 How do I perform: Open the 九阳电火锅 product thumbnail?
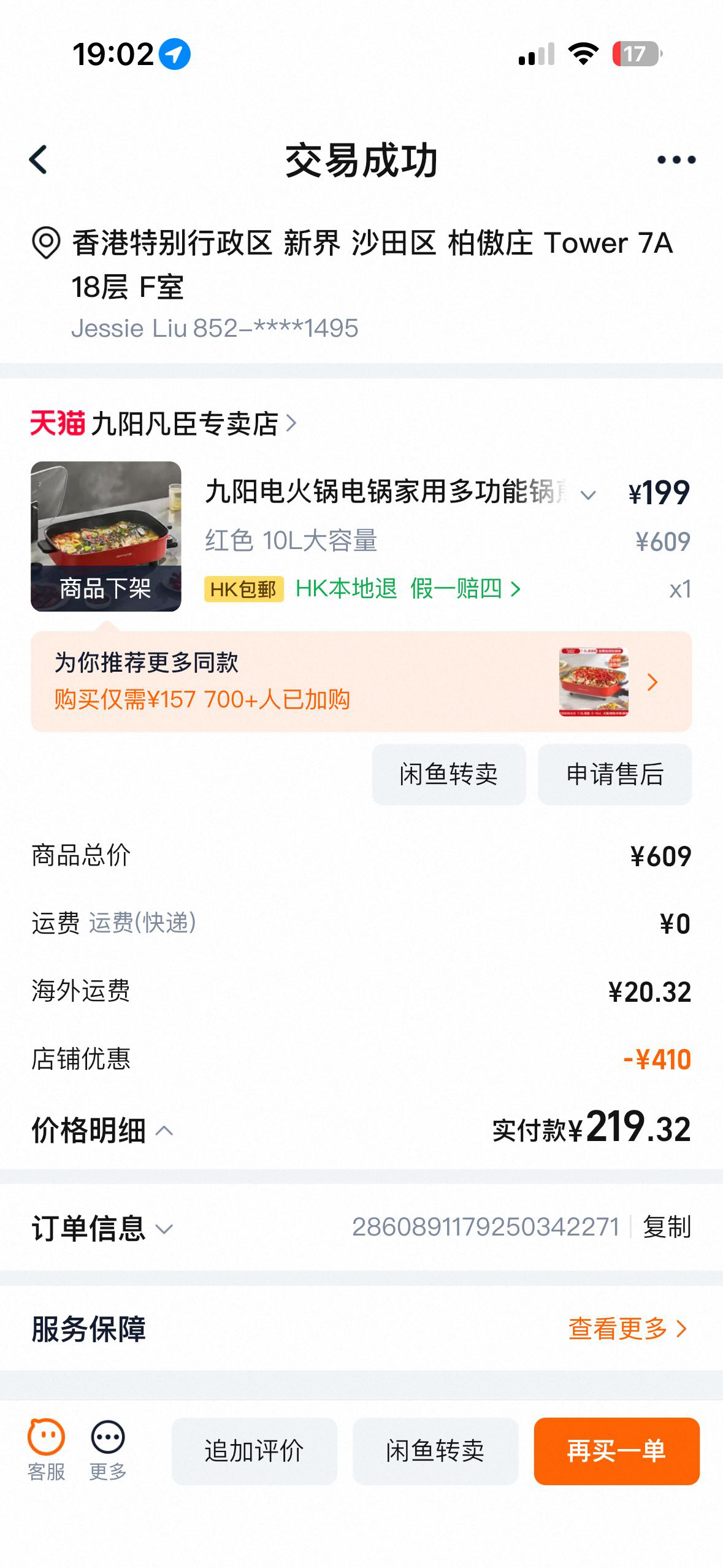[106, 536]
